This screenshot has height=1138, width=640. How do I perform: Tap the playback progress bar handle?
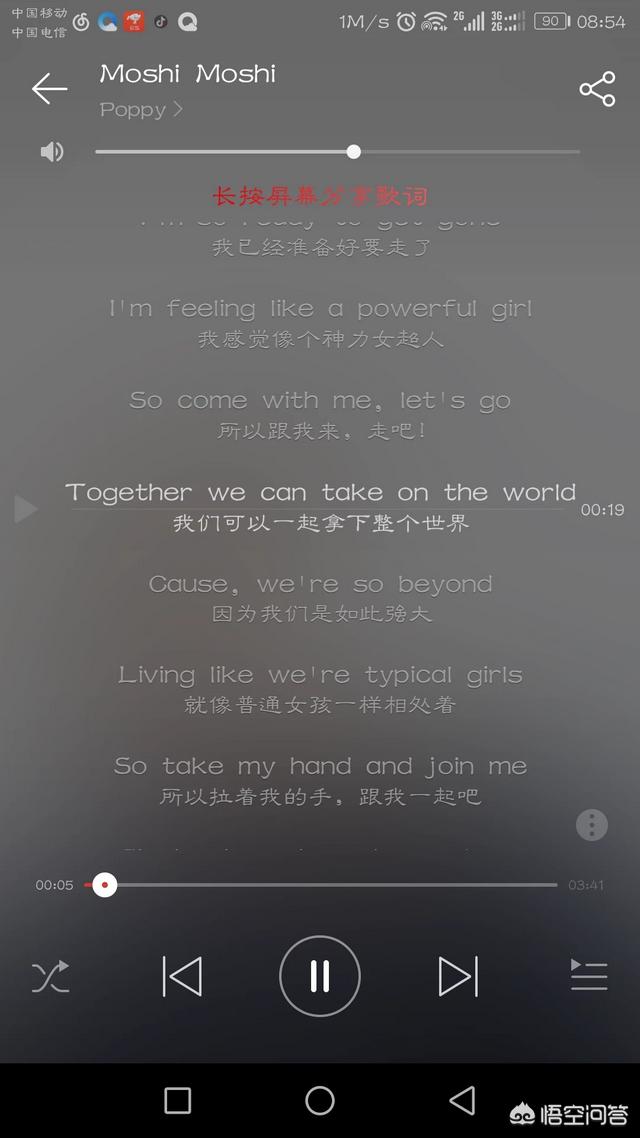(104, 885)
